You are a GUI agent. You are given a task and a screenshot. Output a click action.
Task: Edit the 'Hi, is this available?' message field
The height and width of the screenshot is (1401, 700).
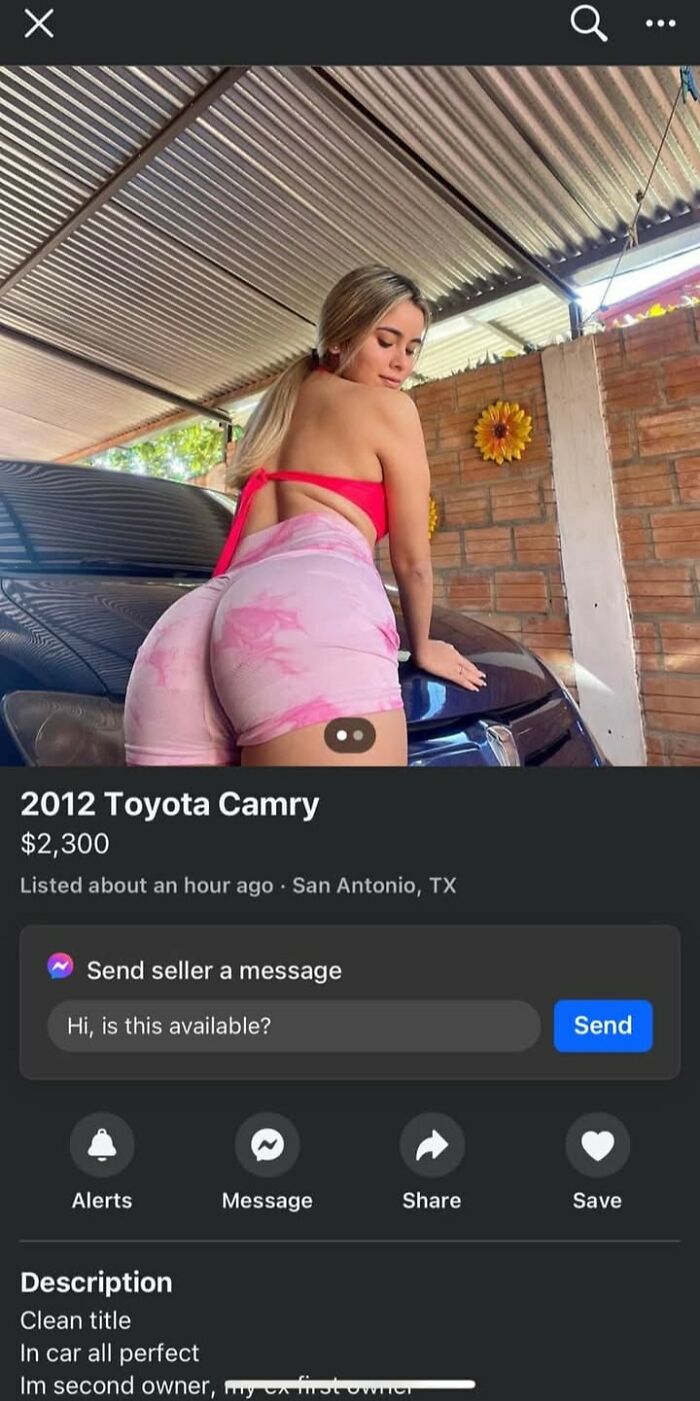tap(293, 1025)
